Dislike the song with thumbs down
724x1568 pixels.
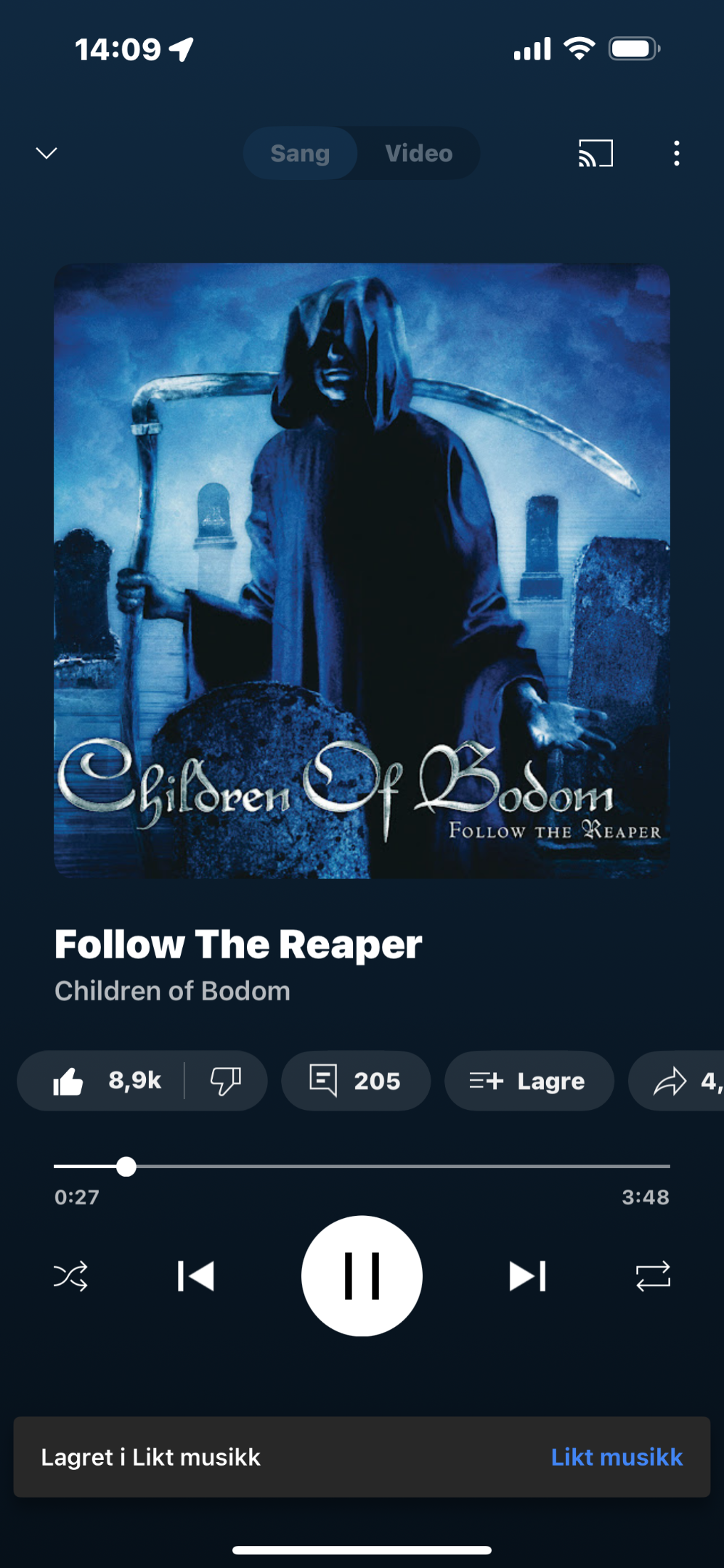pyautogui.click(x=226, y=1081)
